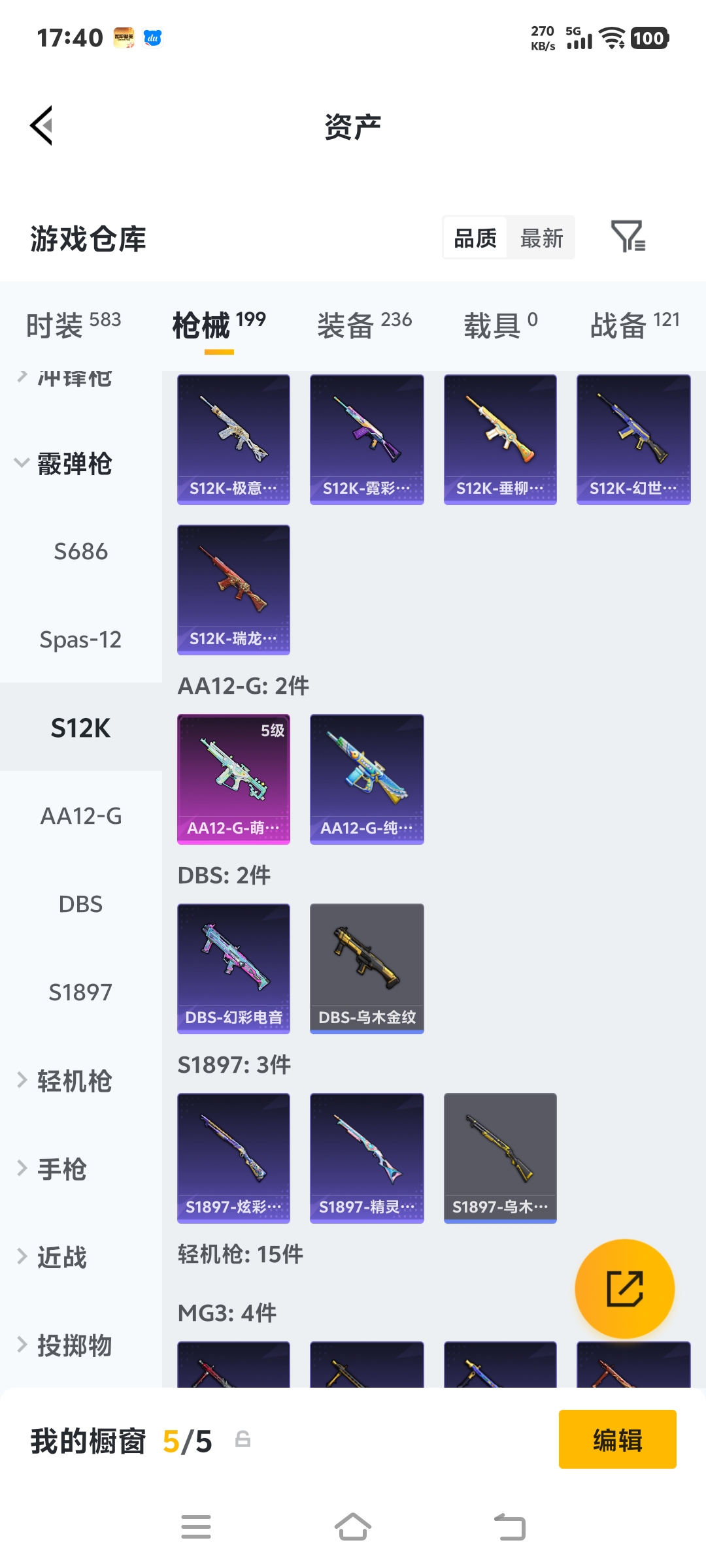The image size is (706, 1568).
Task: Go back from the 资产 page
Action: (42, 125)
